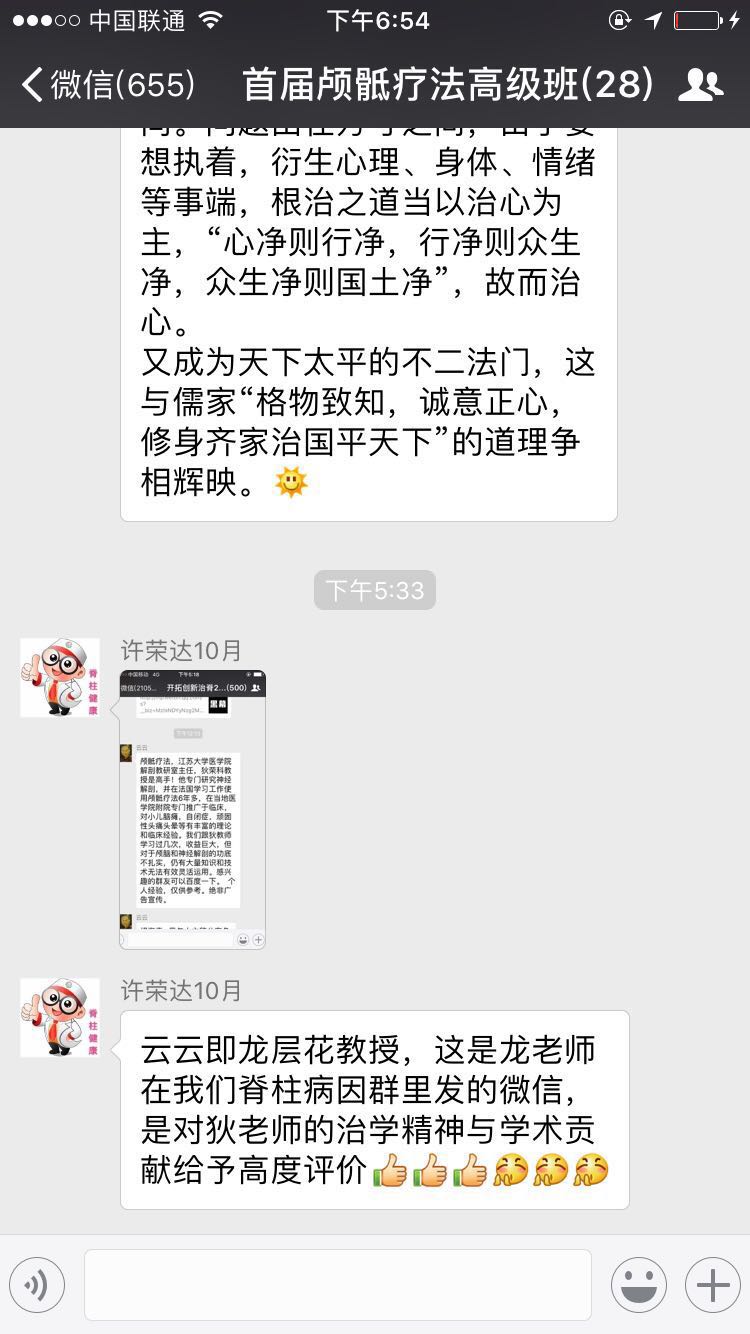Image resolution: width=750 pixels, height=1334 pixels.
Task: Switch to voice message input
Action: (37, 1285)
